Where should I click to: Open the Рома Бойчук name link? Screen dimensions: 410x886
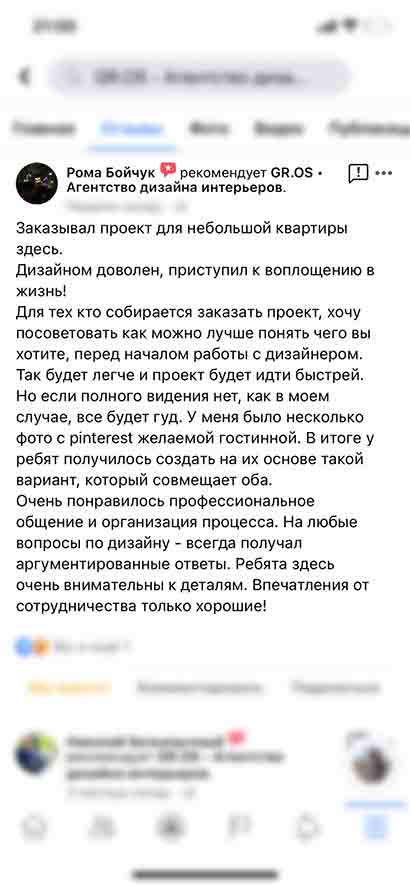110,173
